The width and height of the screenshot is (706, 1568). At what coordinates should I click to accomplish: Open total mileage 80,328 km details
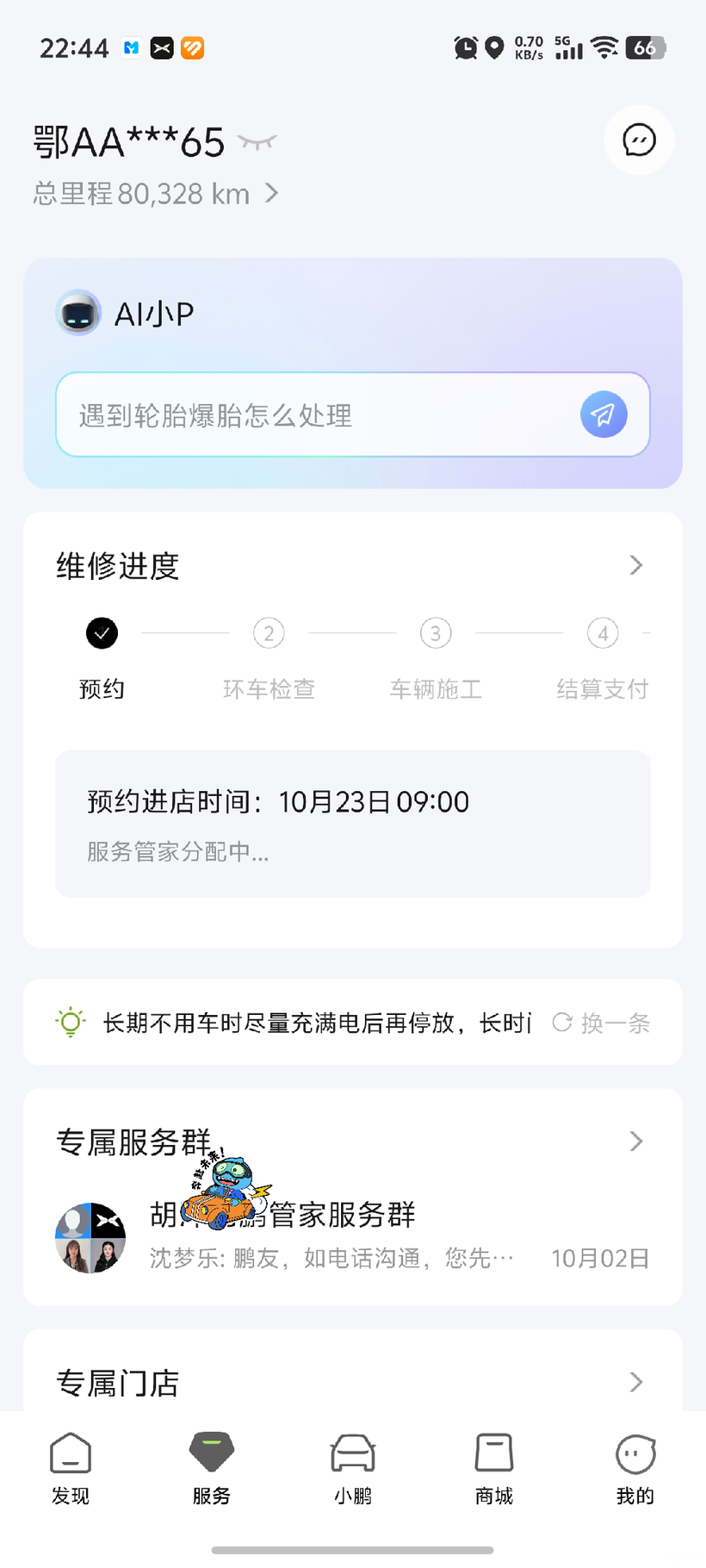[156, 194]
